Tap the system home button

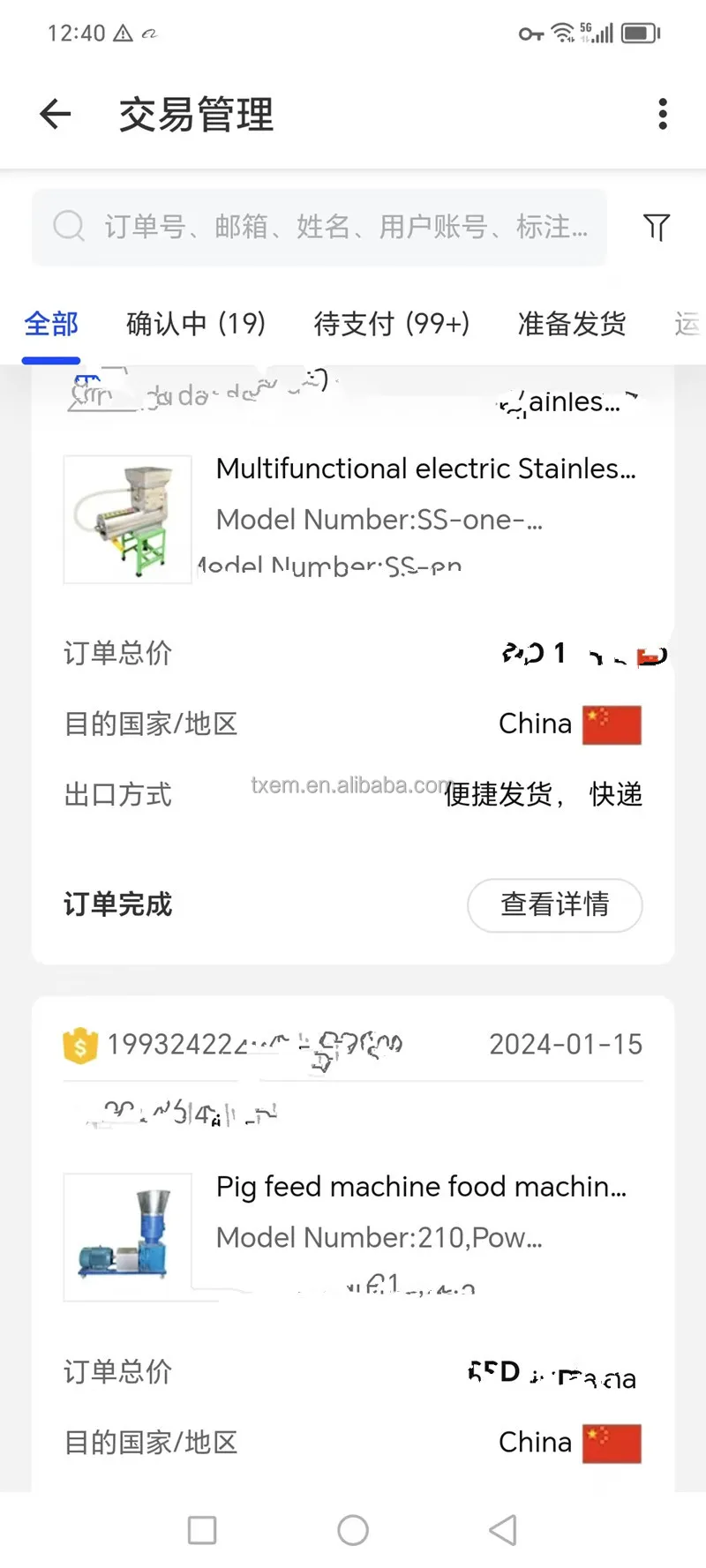click(x=353, y=1530)
